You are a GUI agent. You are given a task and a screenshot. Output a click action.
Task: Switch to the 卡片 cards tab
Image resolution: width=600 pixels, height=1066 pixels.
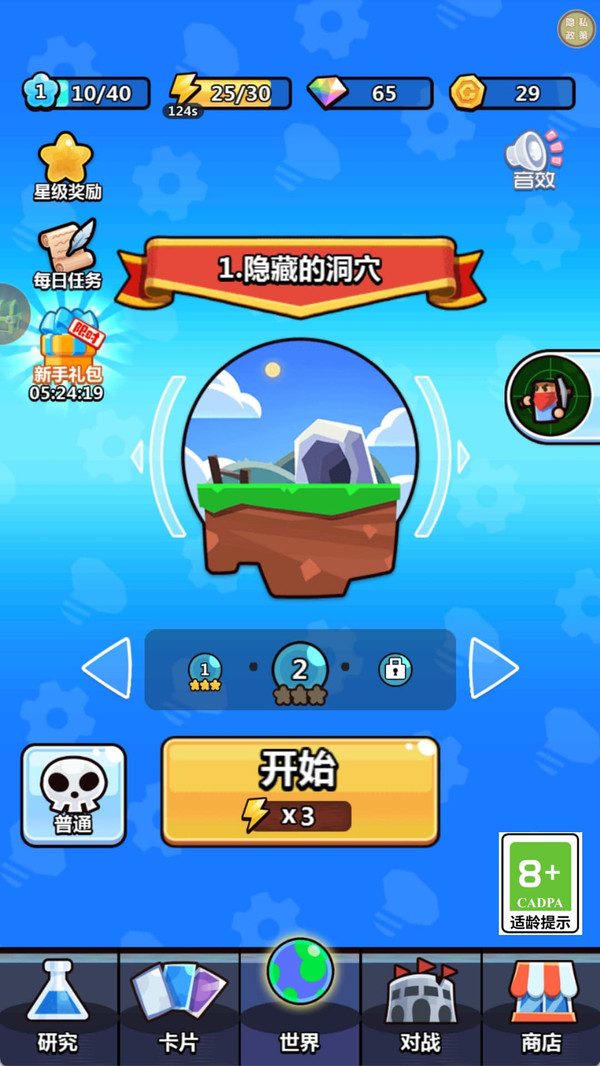(x=179, y=1007)
